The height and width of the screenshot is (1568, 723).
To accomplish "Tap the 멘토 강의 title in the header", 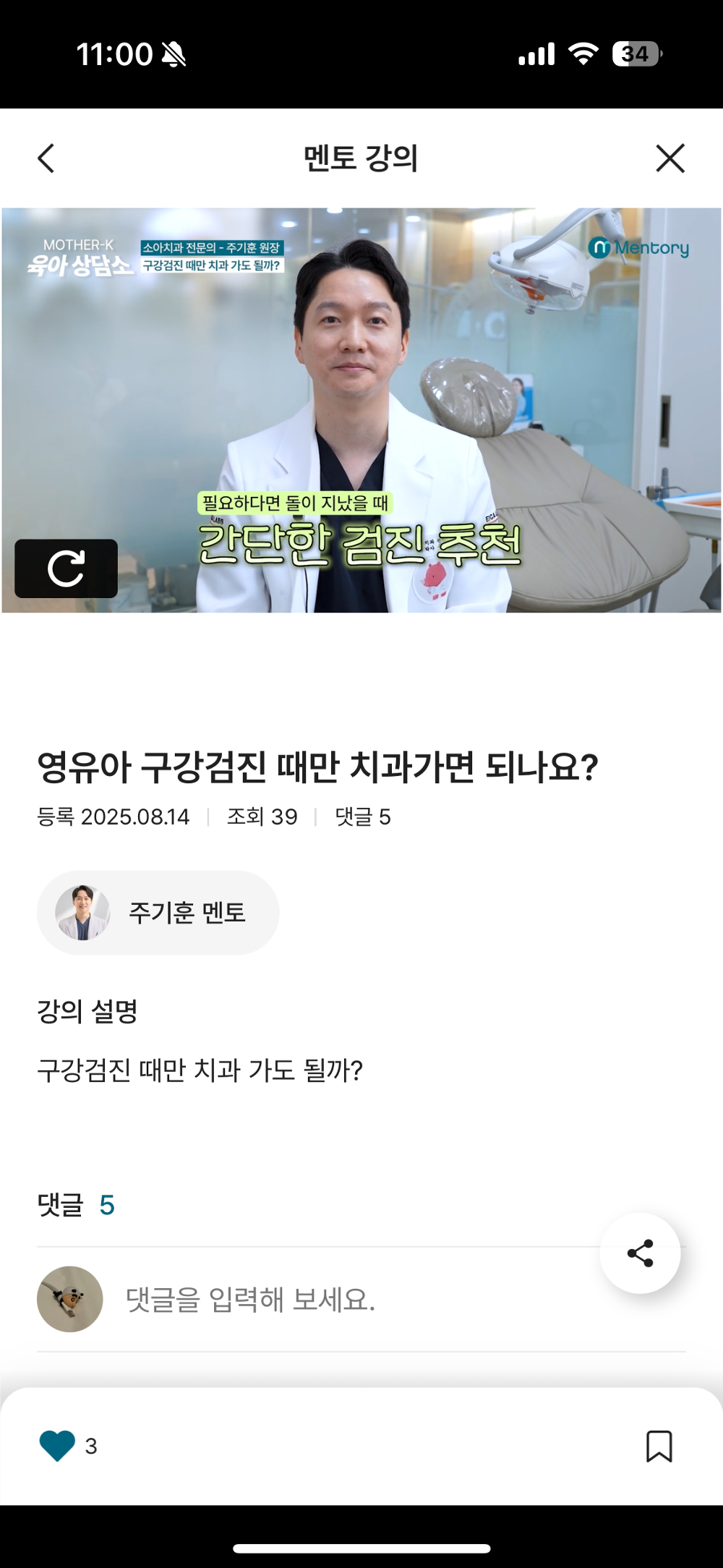I will (361, 158).
